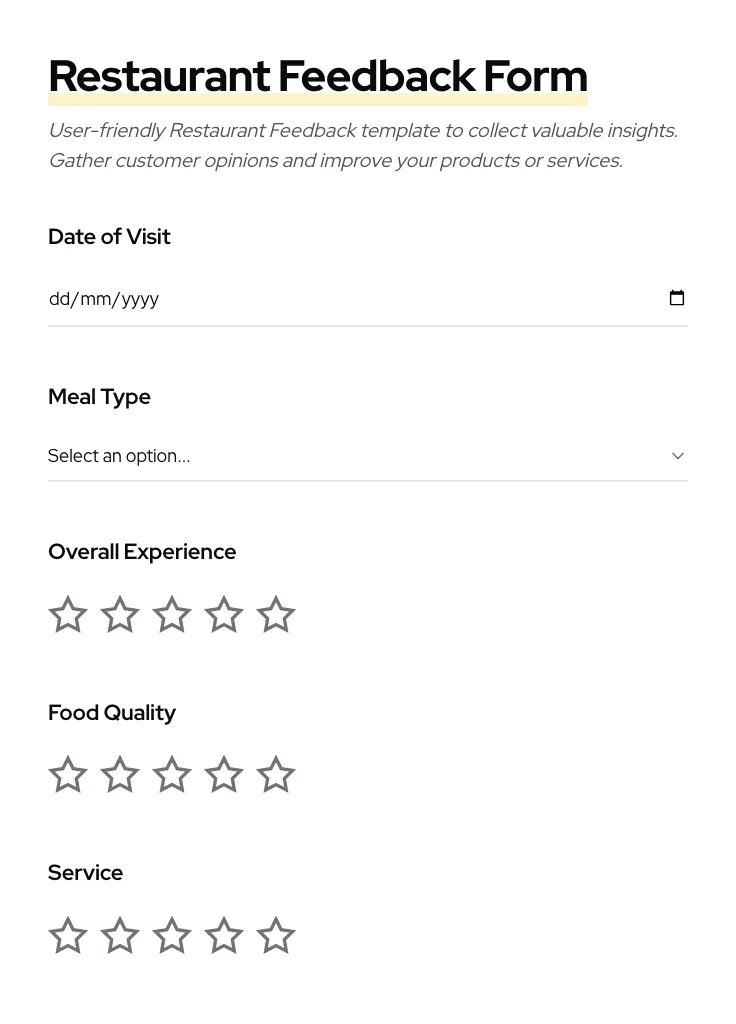Choose three stars for Service

pos(171,935)
